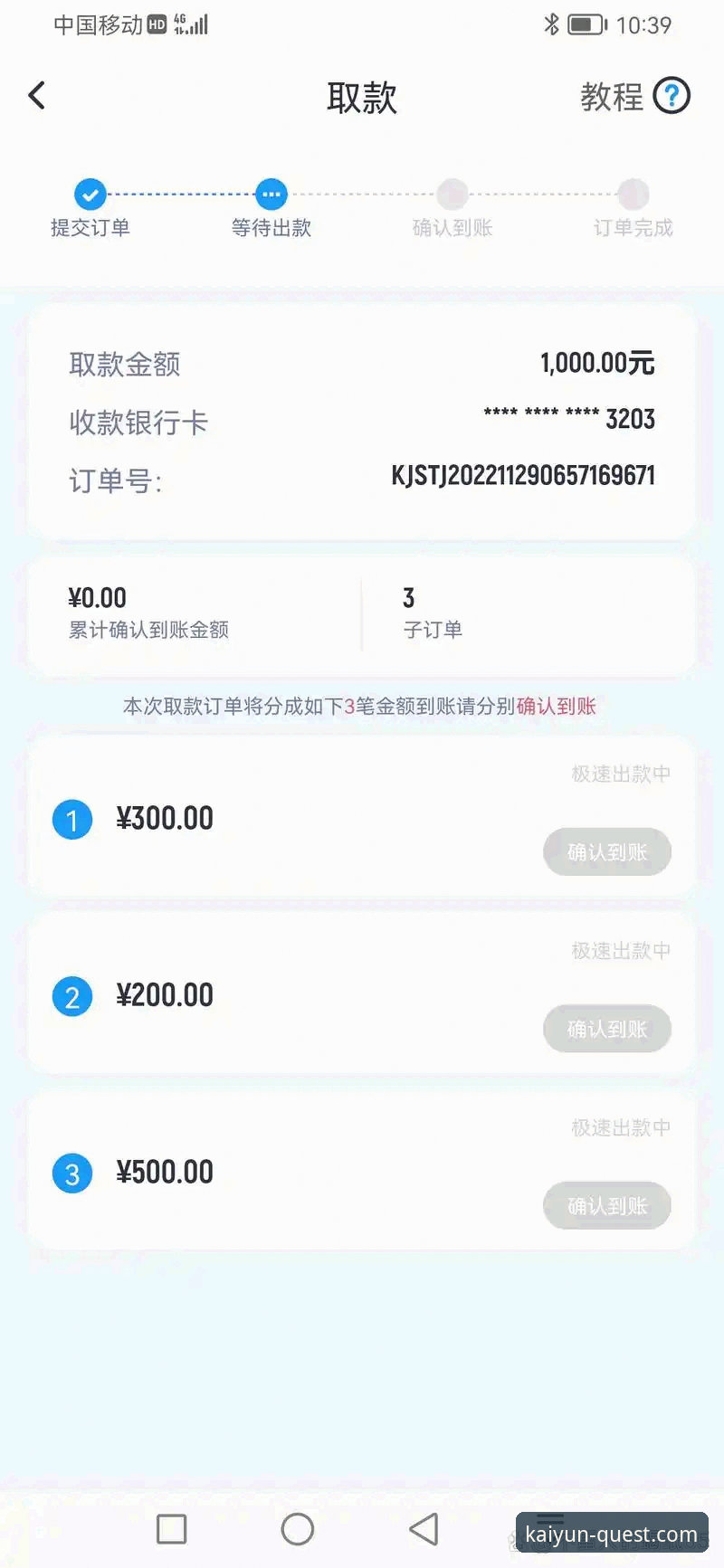Tap the Bluetooth icon in the status bar
The width and height of the screenshot is (724, 1568).
(x=549, y=26)
